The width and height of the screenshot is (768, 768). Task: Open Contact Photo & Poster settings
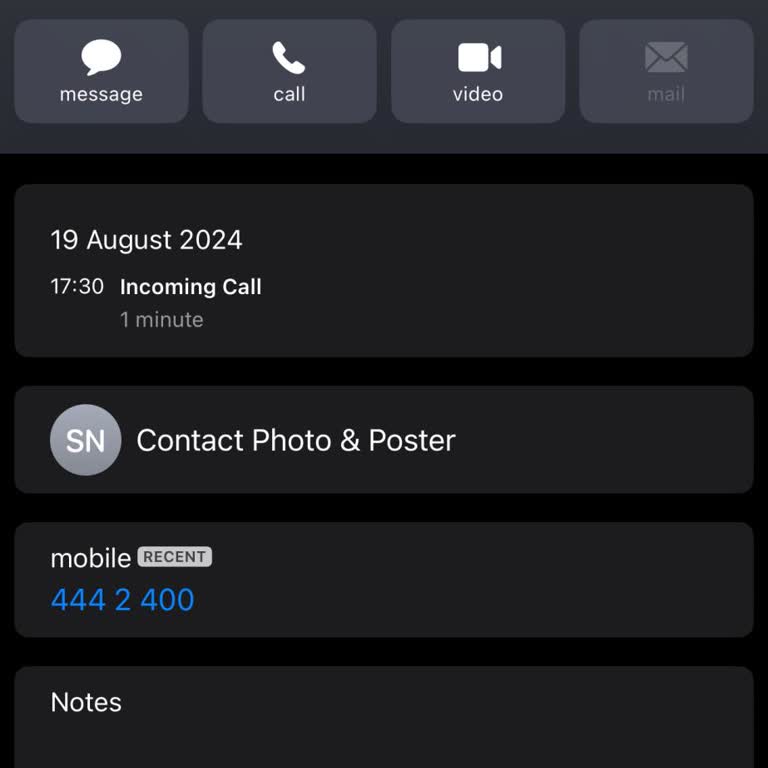[x=383, y=440]
